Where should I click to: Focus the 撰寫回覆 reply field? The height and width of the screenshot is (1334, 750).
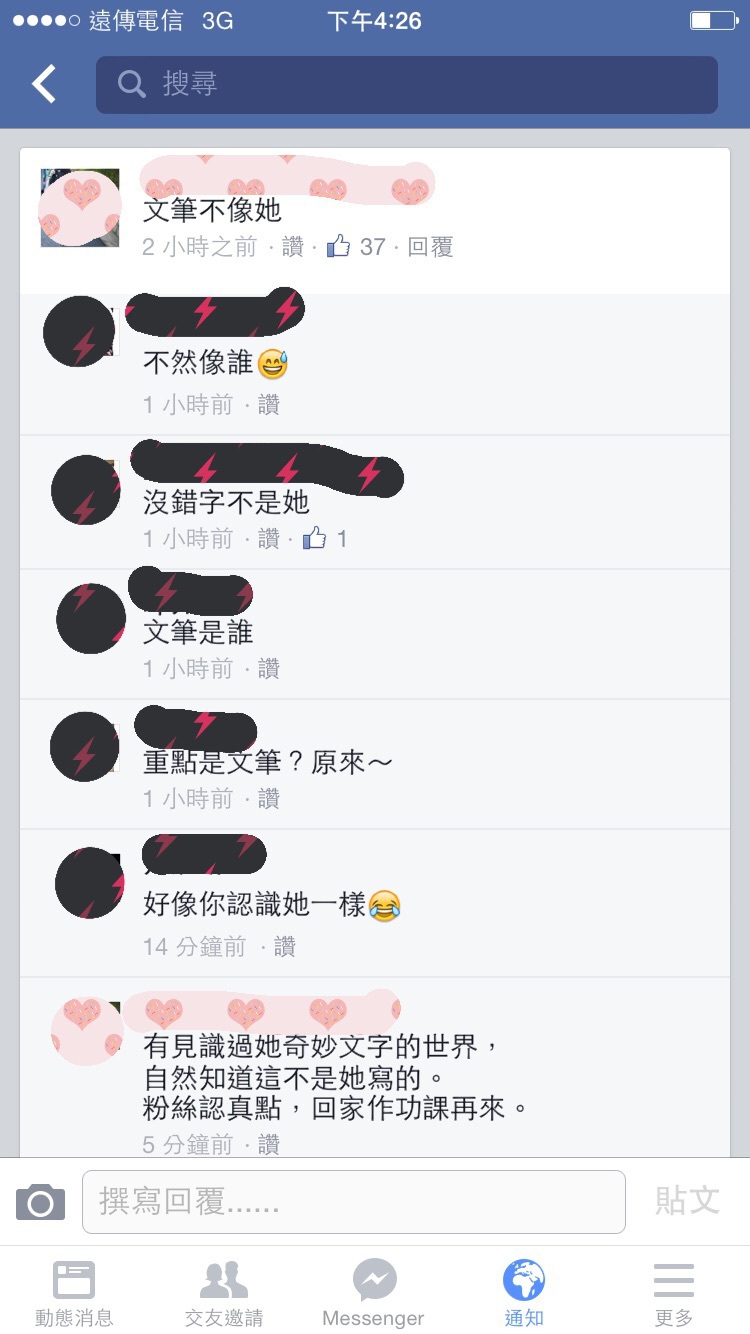(x=353, y=1202)
